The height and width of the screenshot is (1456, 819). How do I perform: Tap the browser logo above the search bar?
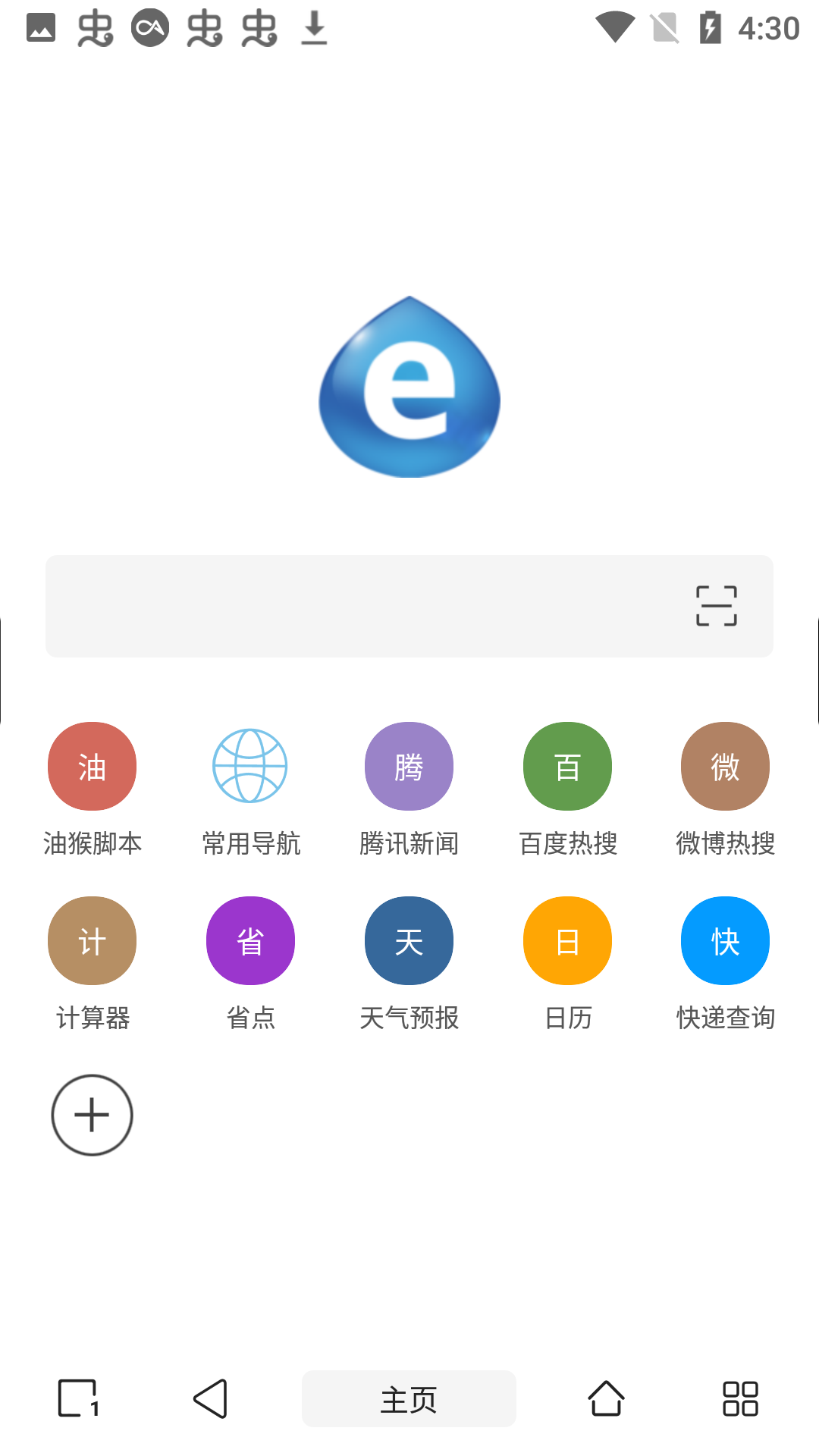[409, 385]
